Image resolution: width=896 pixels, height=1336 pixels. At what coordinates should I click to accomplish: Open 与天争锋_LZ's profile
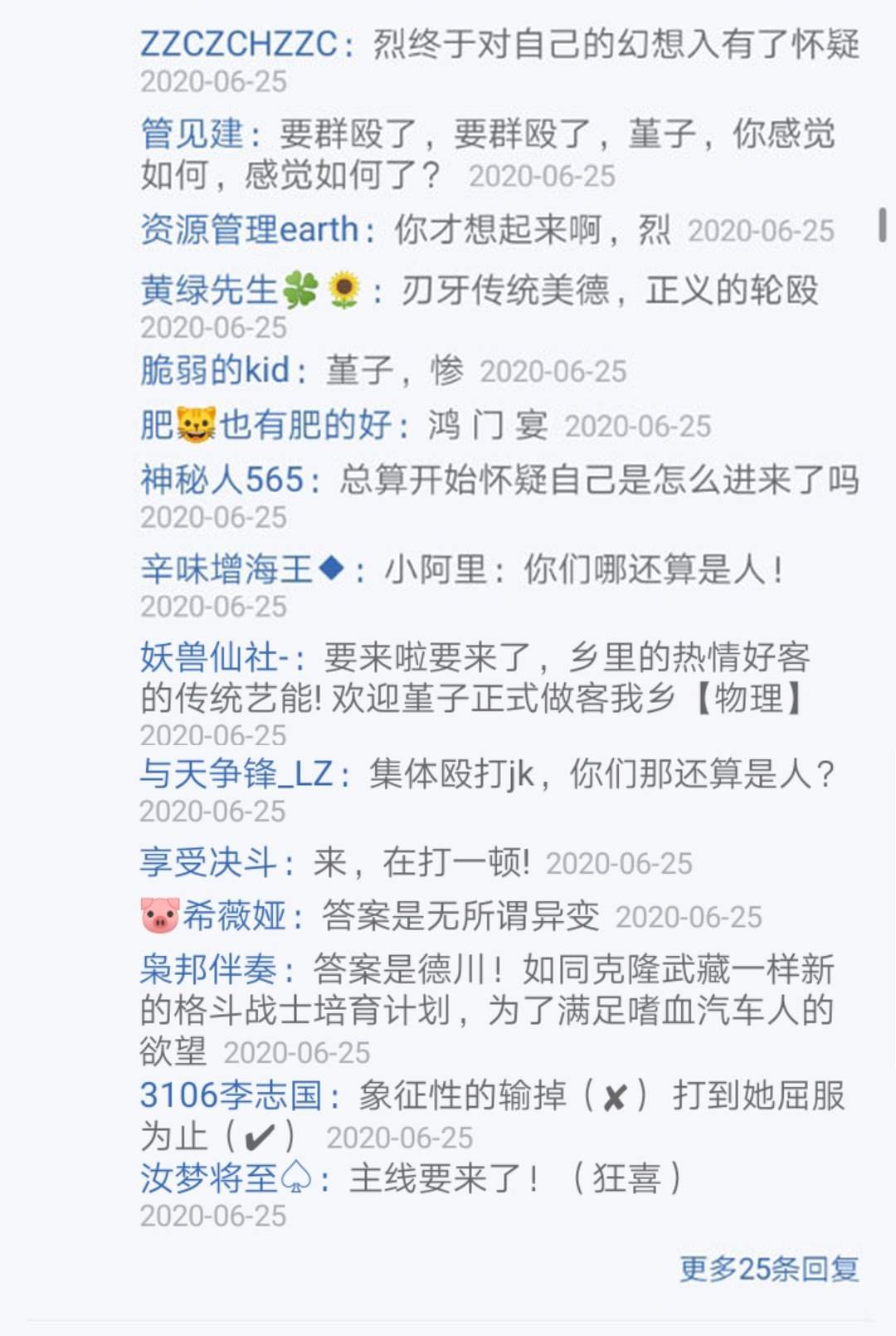236,774
